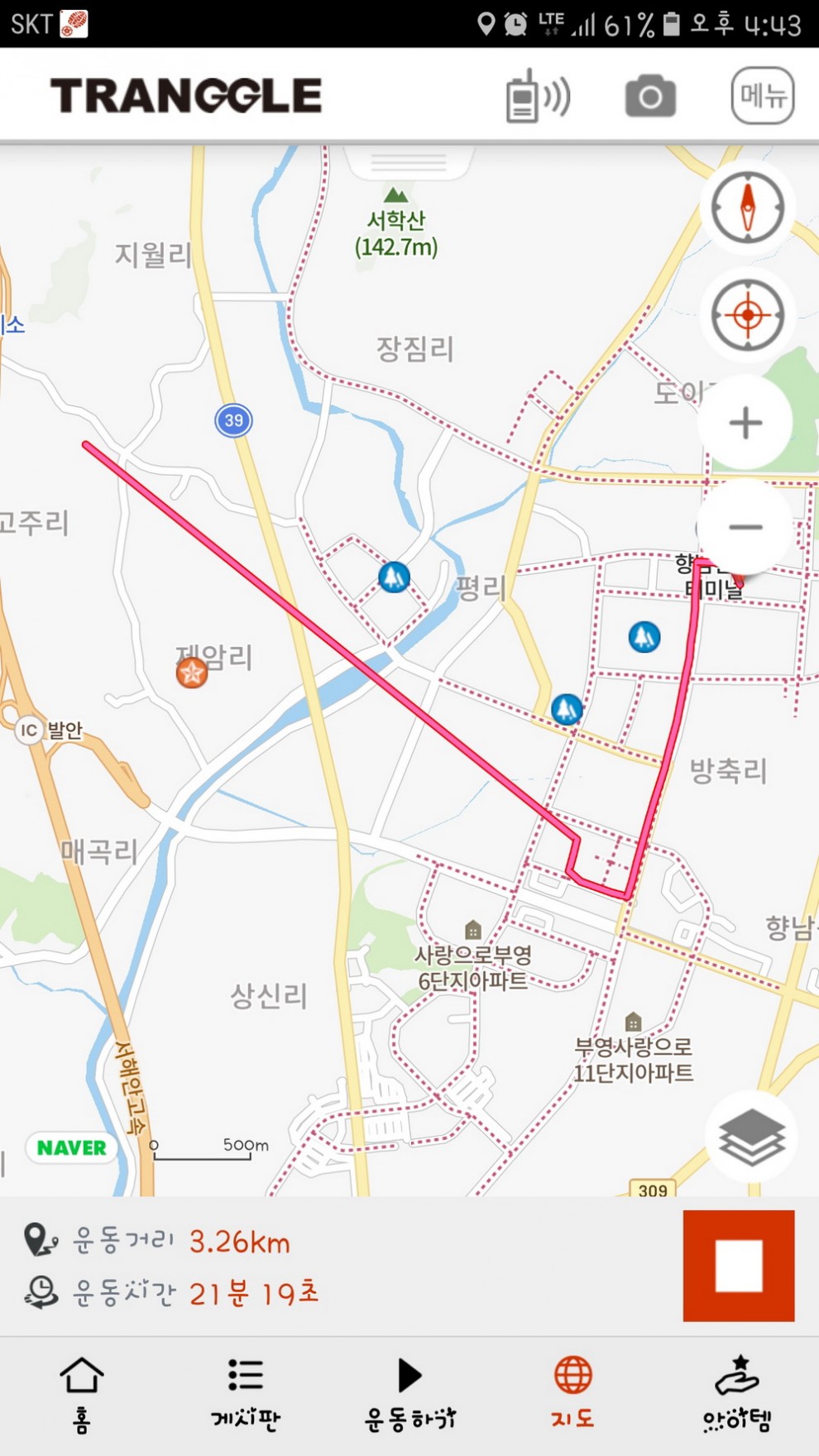Stop the workout recording

point(738,1265)
